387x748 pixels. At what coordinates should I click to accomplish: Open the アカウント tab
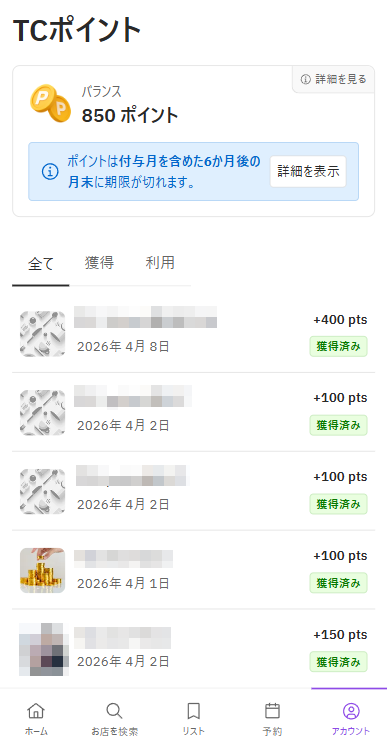pos(351,718)
